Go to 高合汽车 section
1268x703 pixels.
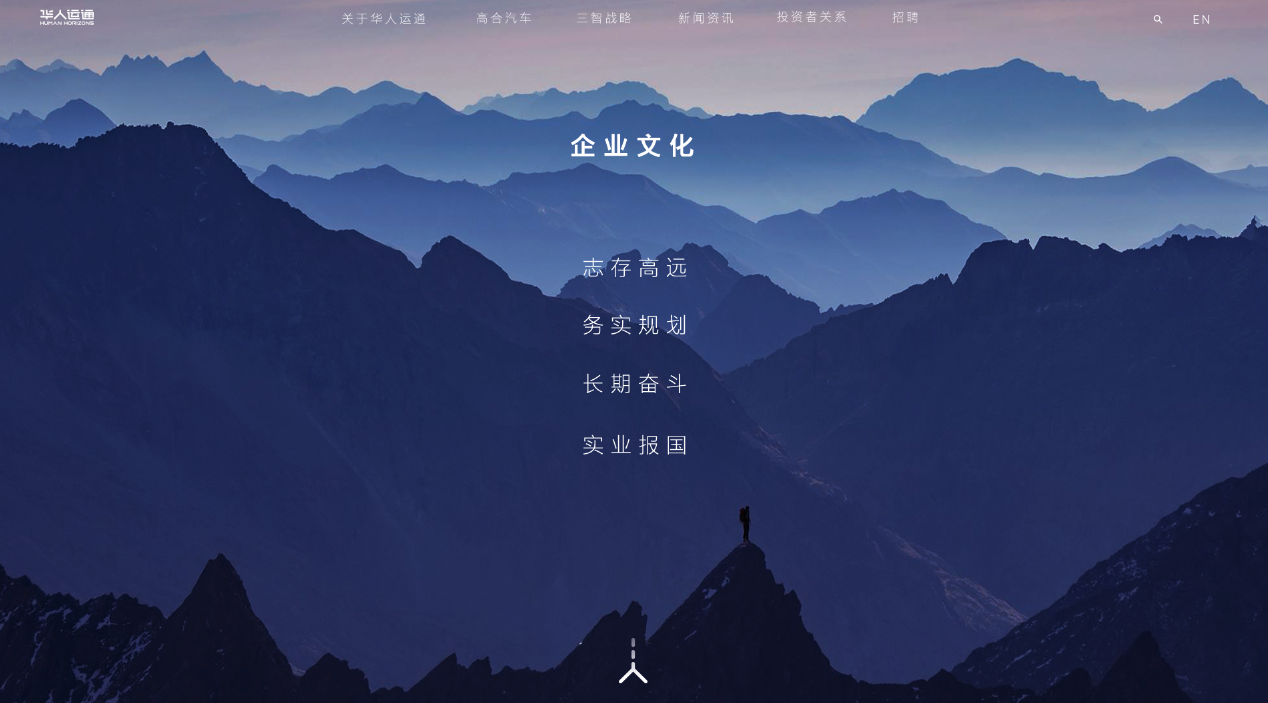click(504, 18)
